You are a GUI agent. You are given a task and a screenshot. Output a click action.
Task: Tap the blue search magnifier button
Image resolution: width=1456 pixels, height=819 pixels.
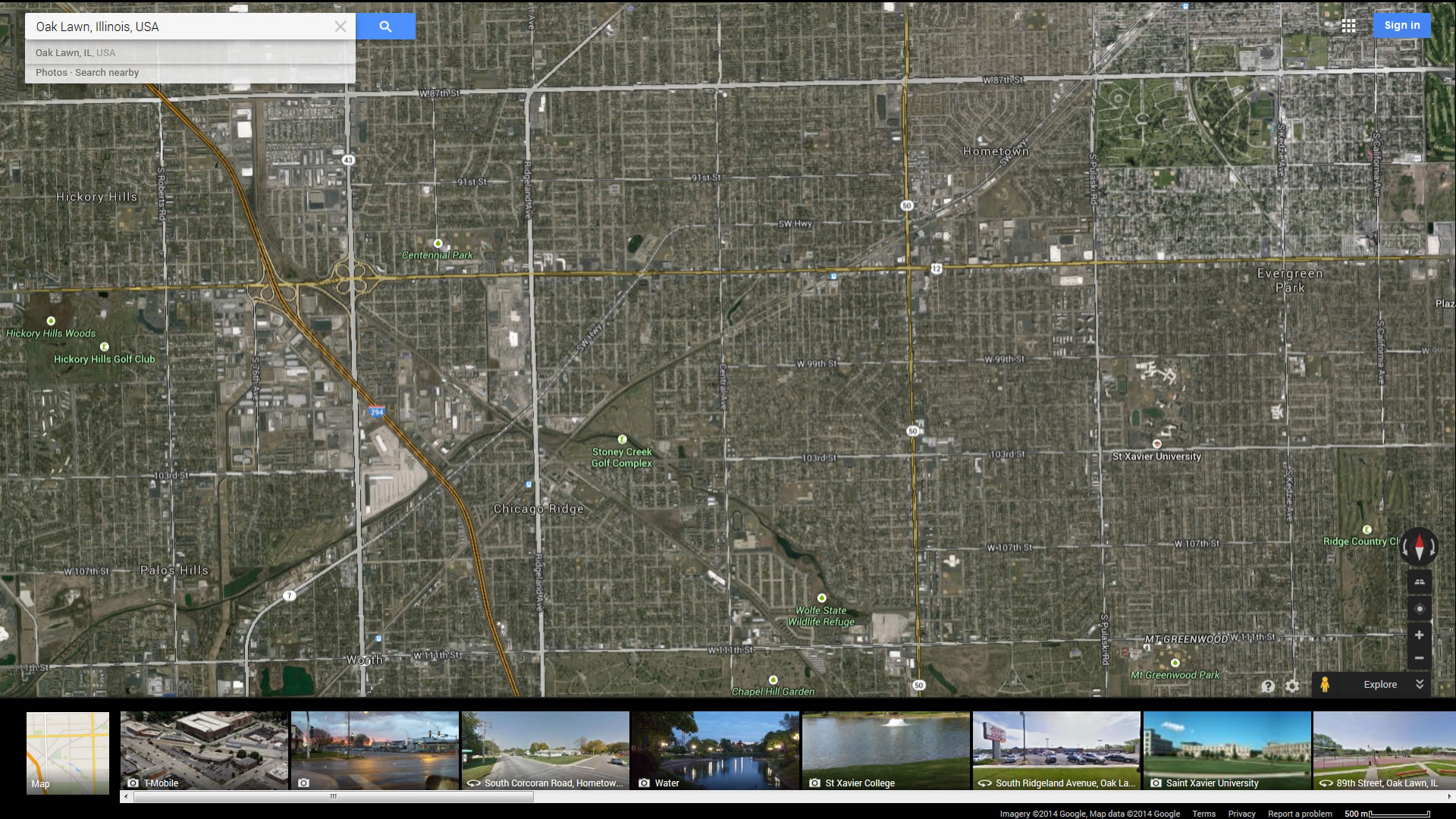385,27
